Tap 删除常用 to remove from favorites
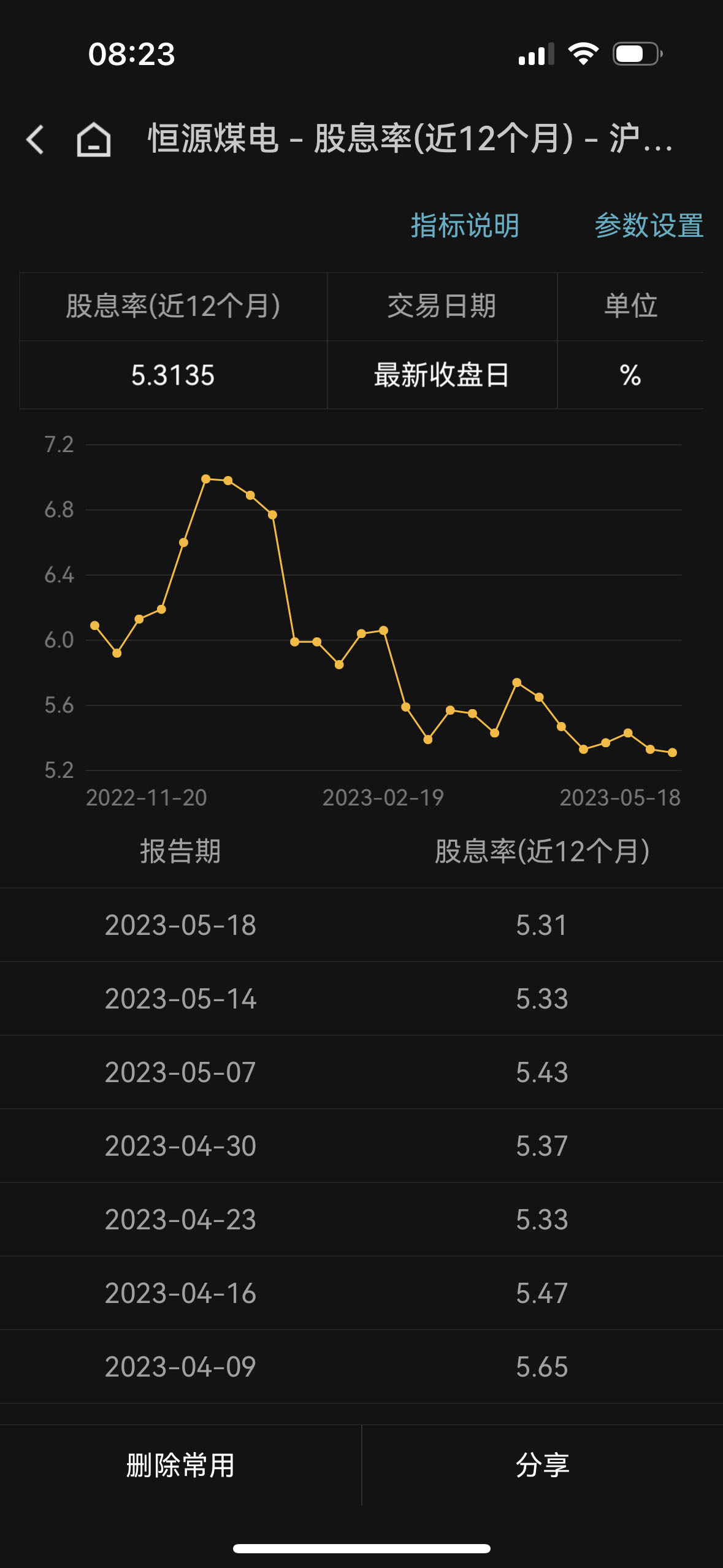 180,1465
